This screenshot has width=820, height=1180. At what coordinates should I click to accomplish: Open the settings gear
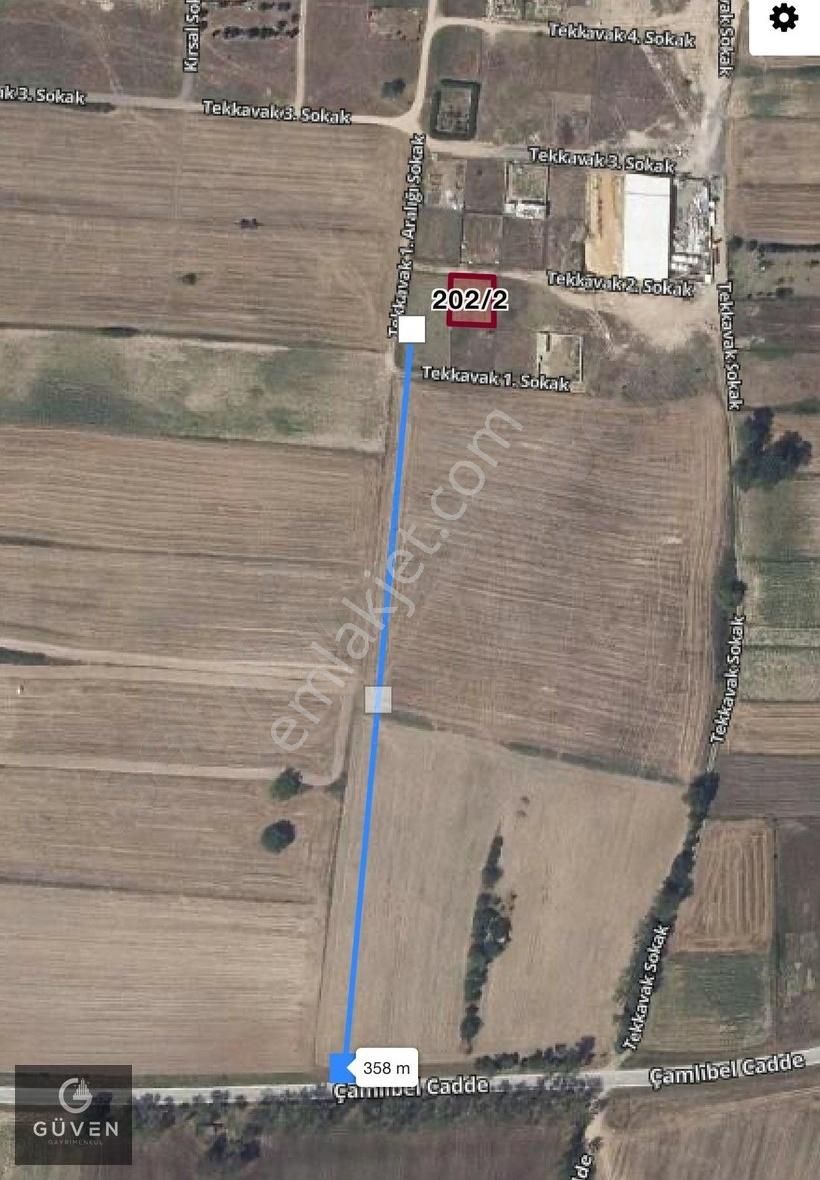tap(784, 18)
